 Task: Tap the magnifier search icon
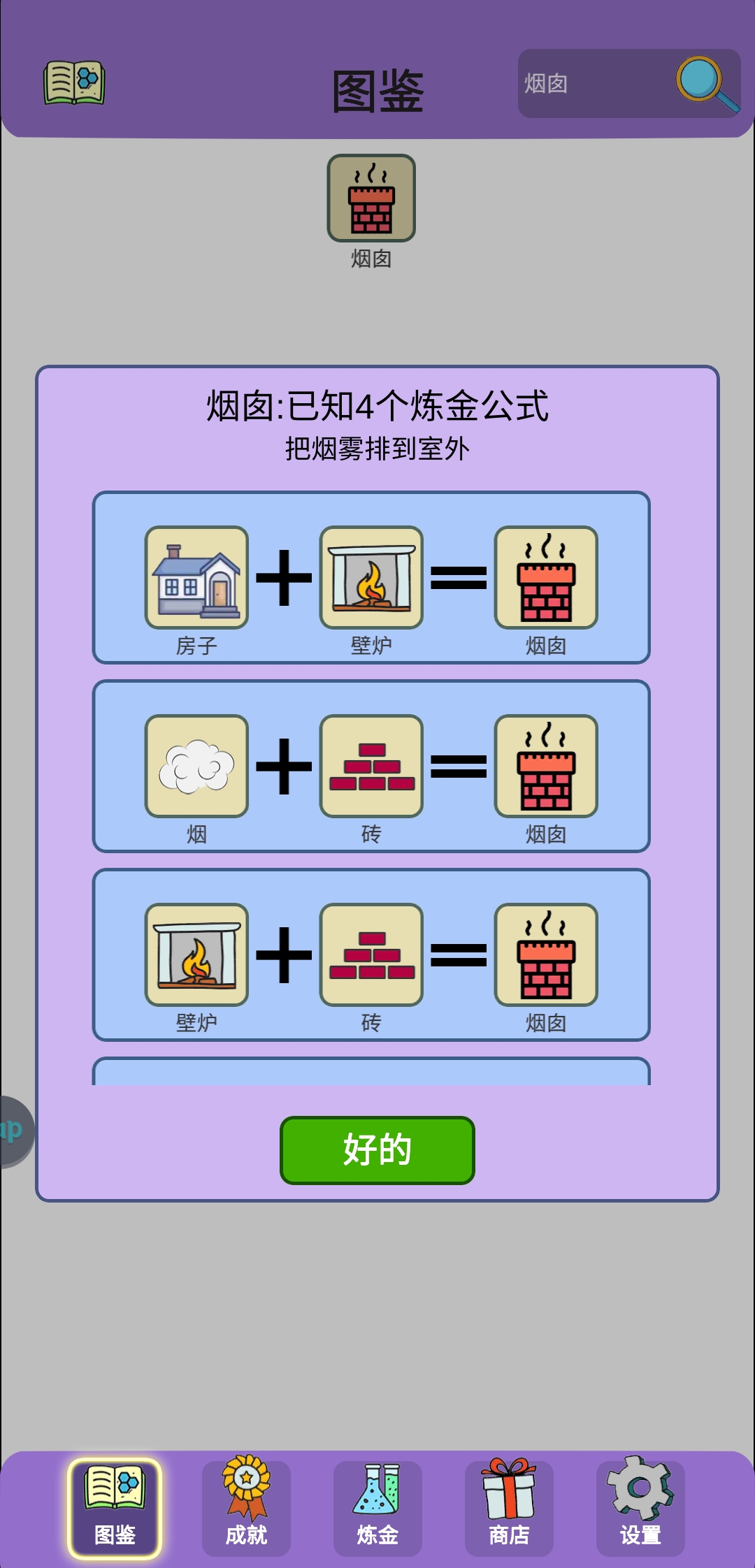(x=706, y=84)
